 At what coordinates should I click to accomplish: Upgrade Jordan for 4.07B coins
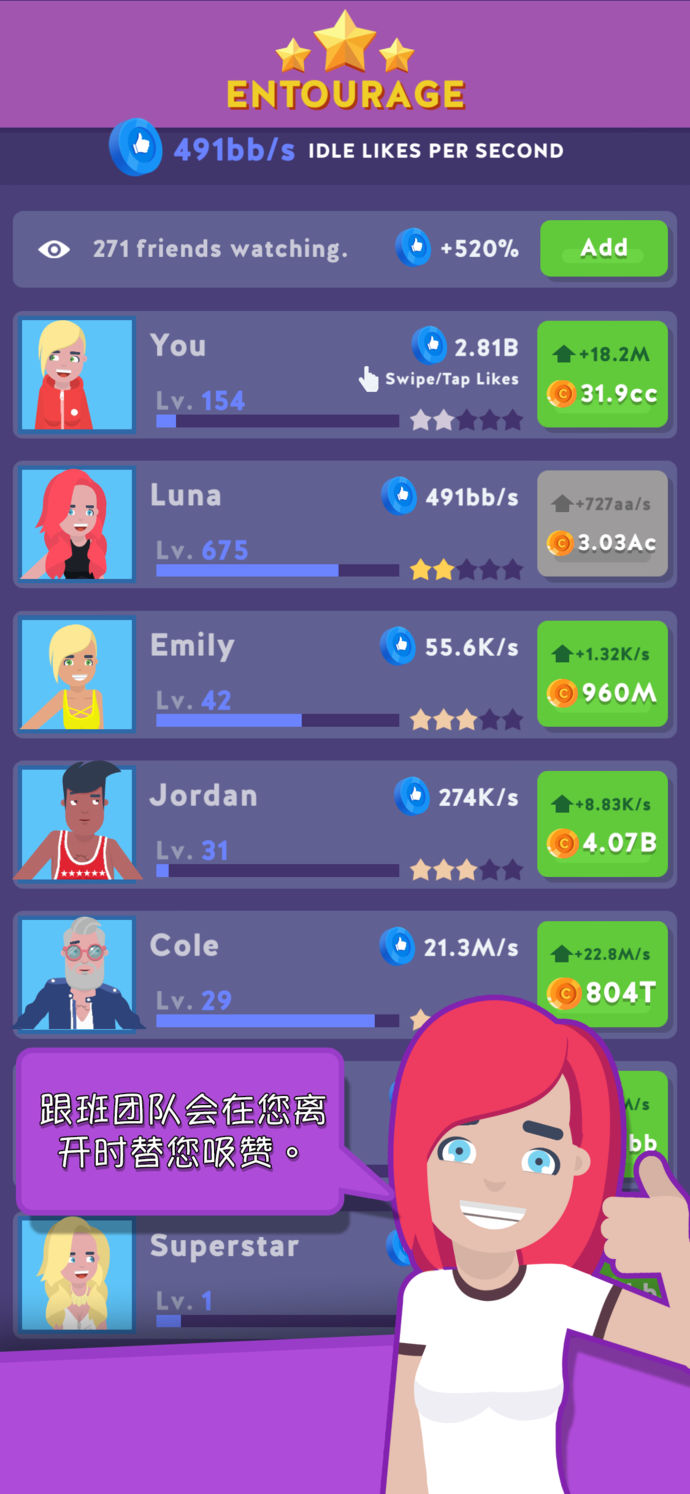(602, 824)
